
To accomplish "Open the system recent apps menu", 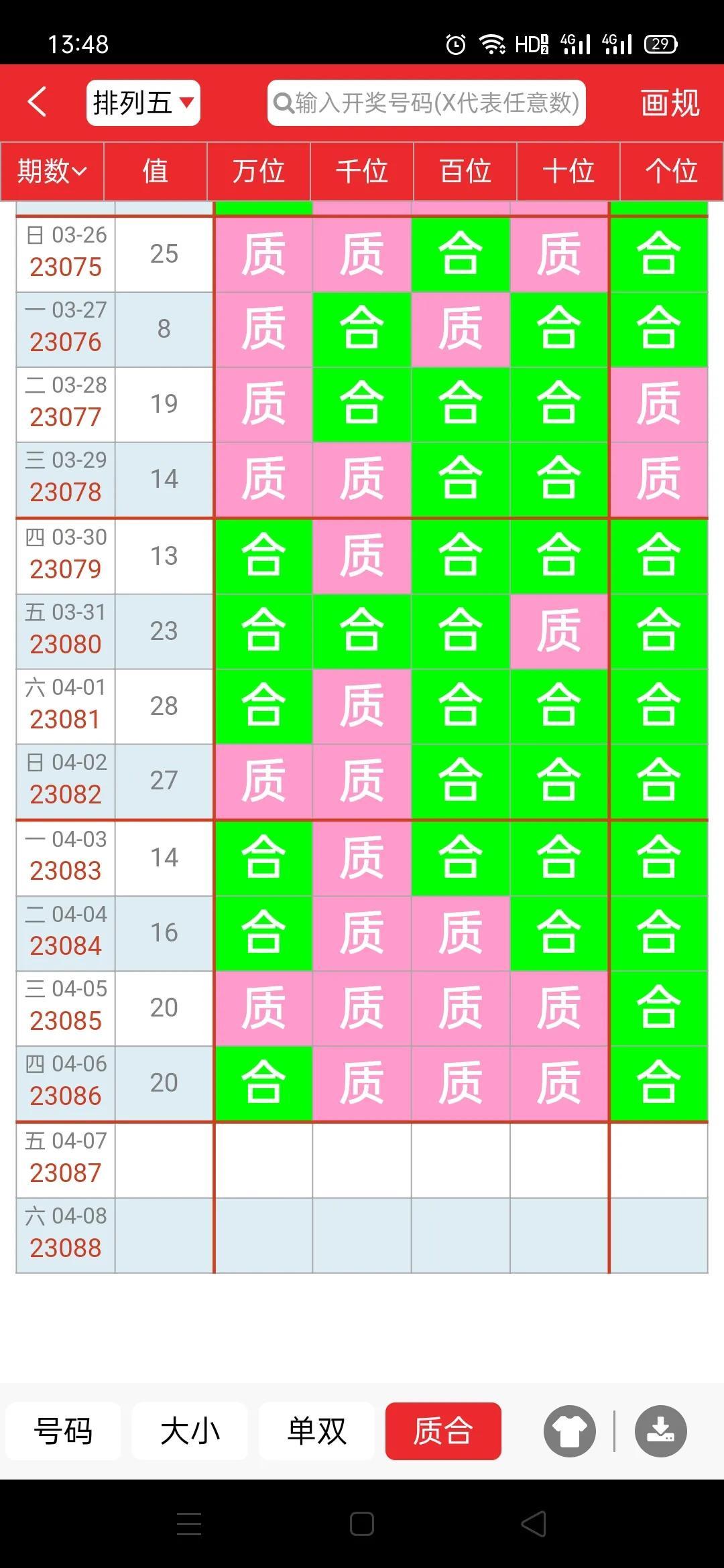I will (189, 1524).
